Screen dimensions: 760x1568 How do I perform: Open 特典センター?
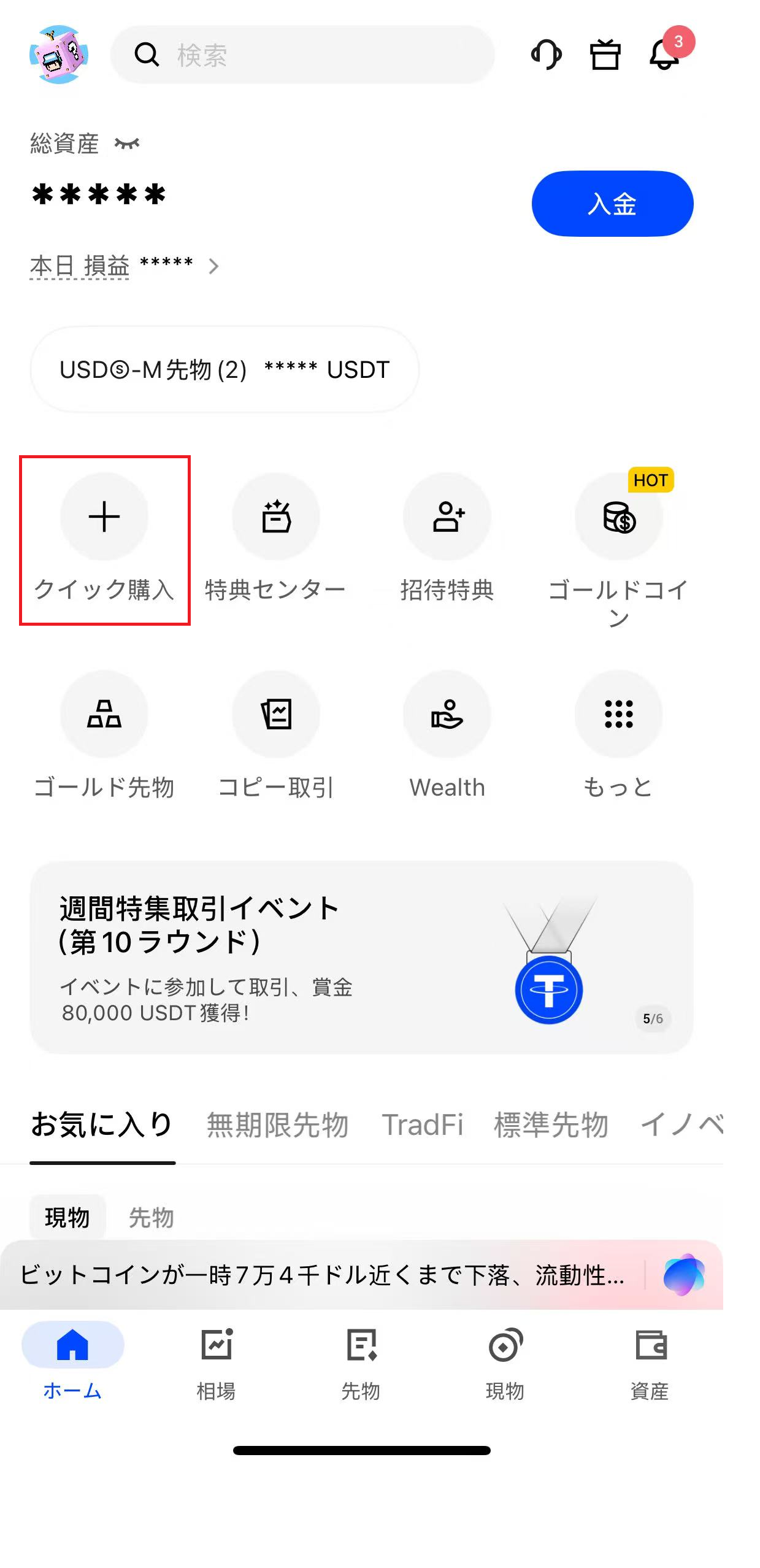[275, 539]
